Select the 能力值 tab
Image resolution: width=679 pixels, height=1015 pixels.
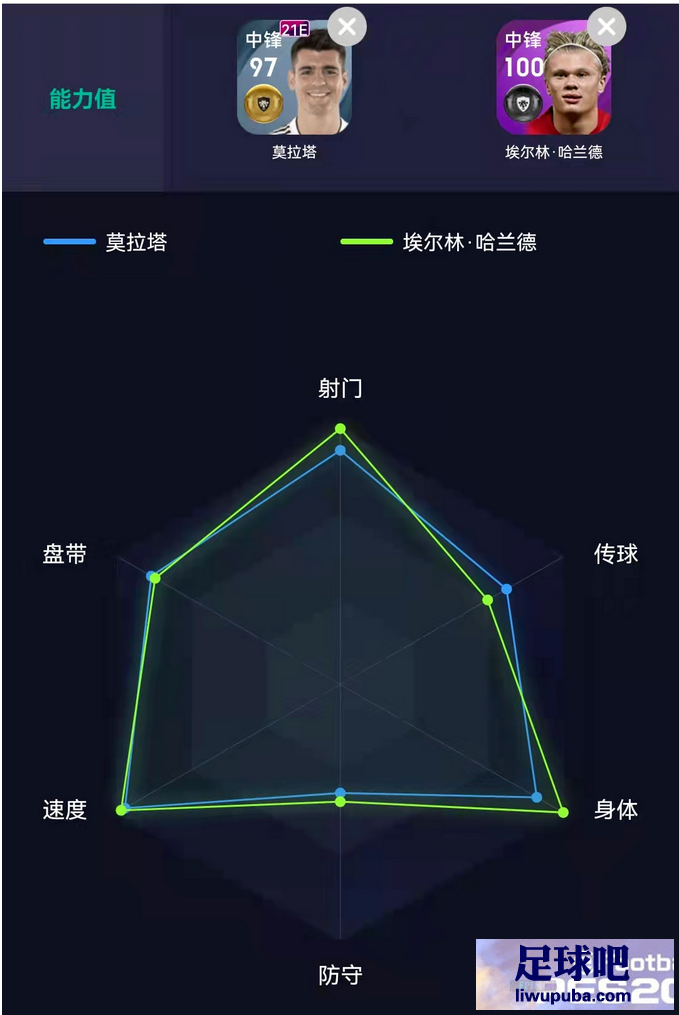83,99
